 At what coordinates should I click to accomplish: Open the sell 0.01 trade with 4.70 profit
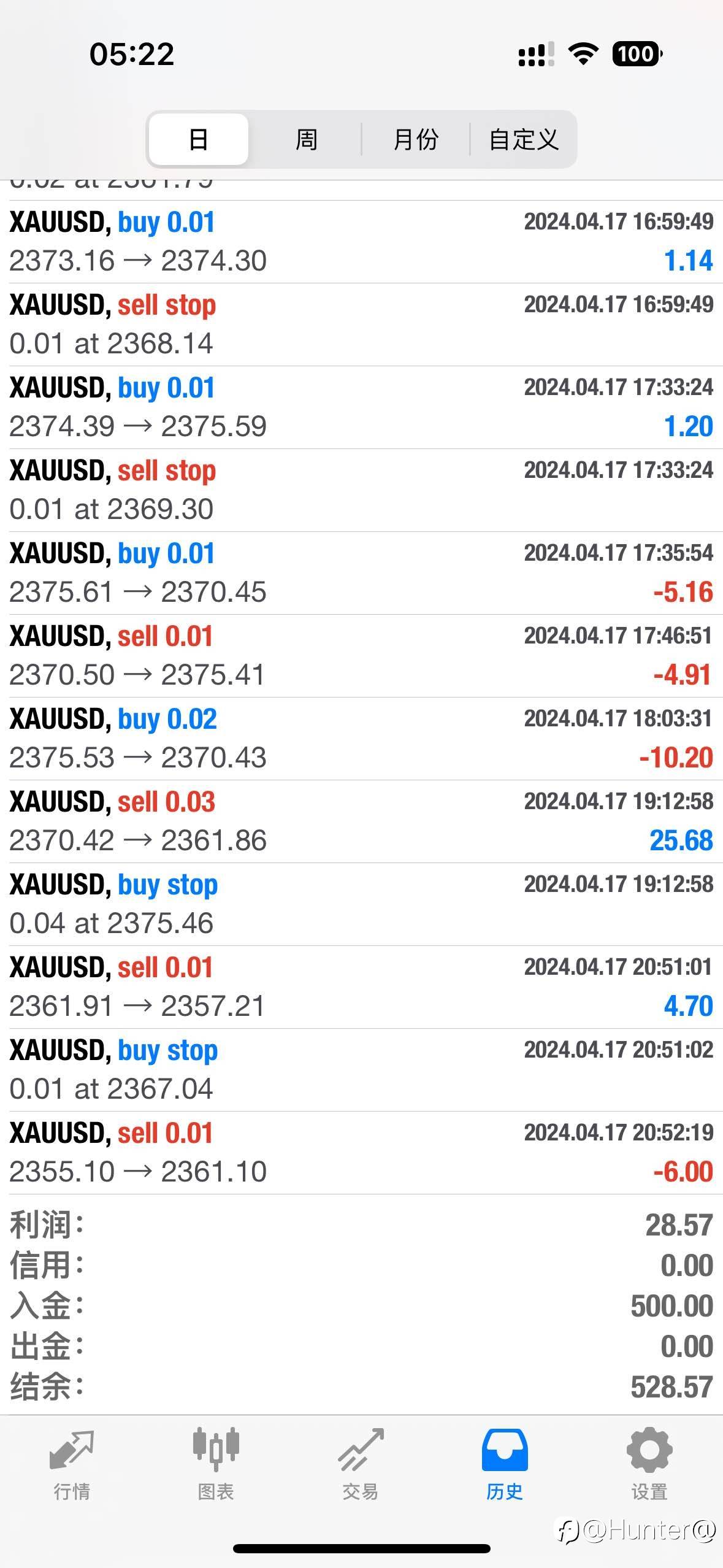[x=361, y=986]
